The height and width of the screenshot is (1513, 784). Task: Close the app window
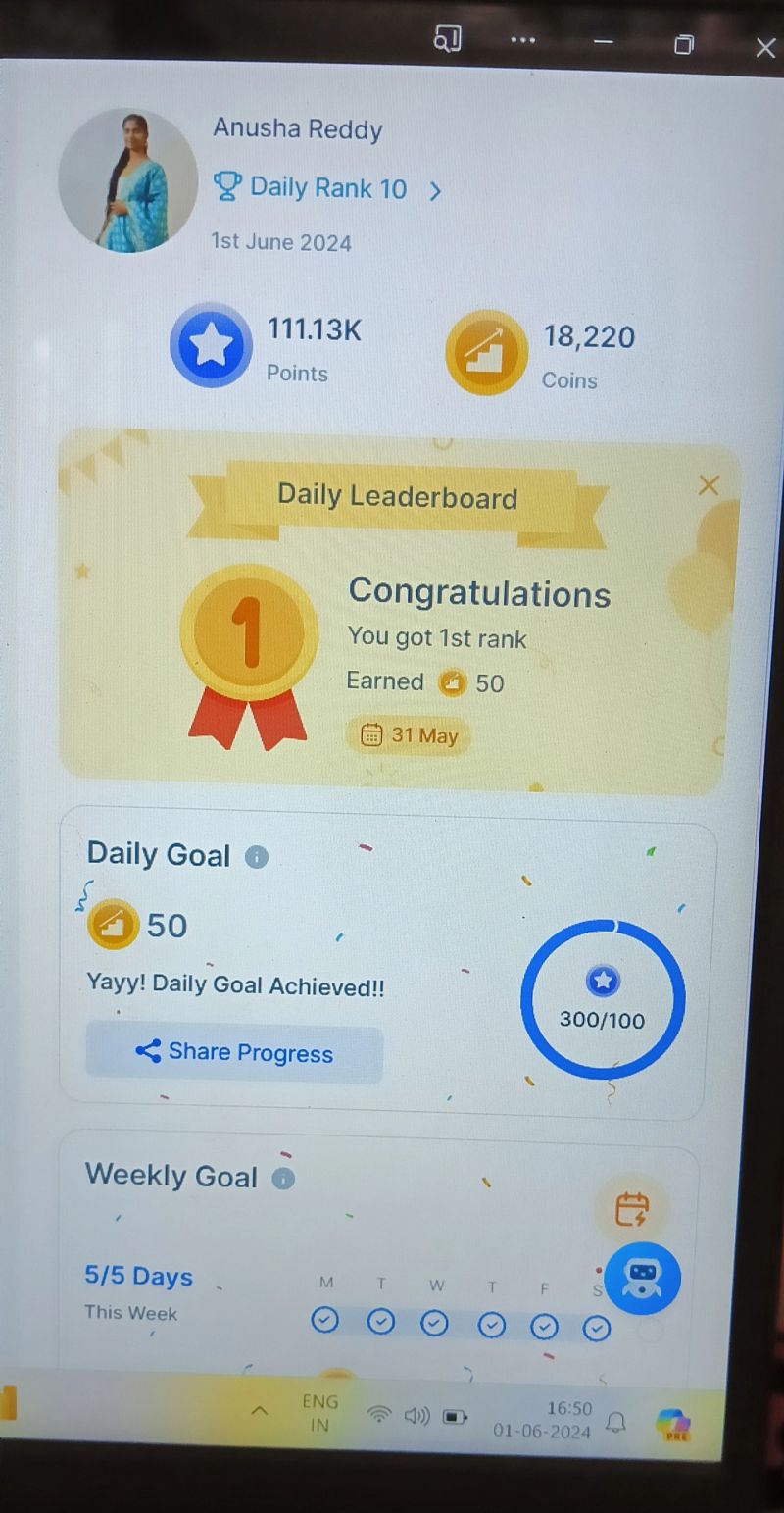pos(765,47)
